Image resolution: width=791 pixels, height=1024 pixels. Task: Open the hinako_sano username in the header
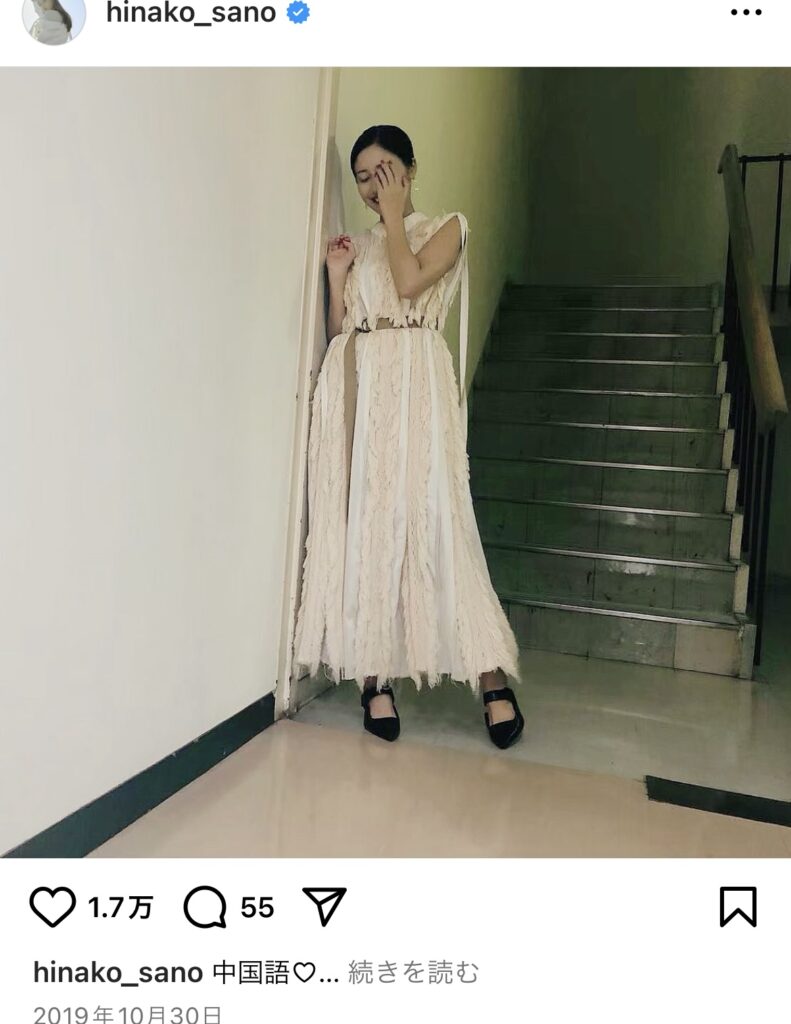pyautogui.click(x=190, y=14)
